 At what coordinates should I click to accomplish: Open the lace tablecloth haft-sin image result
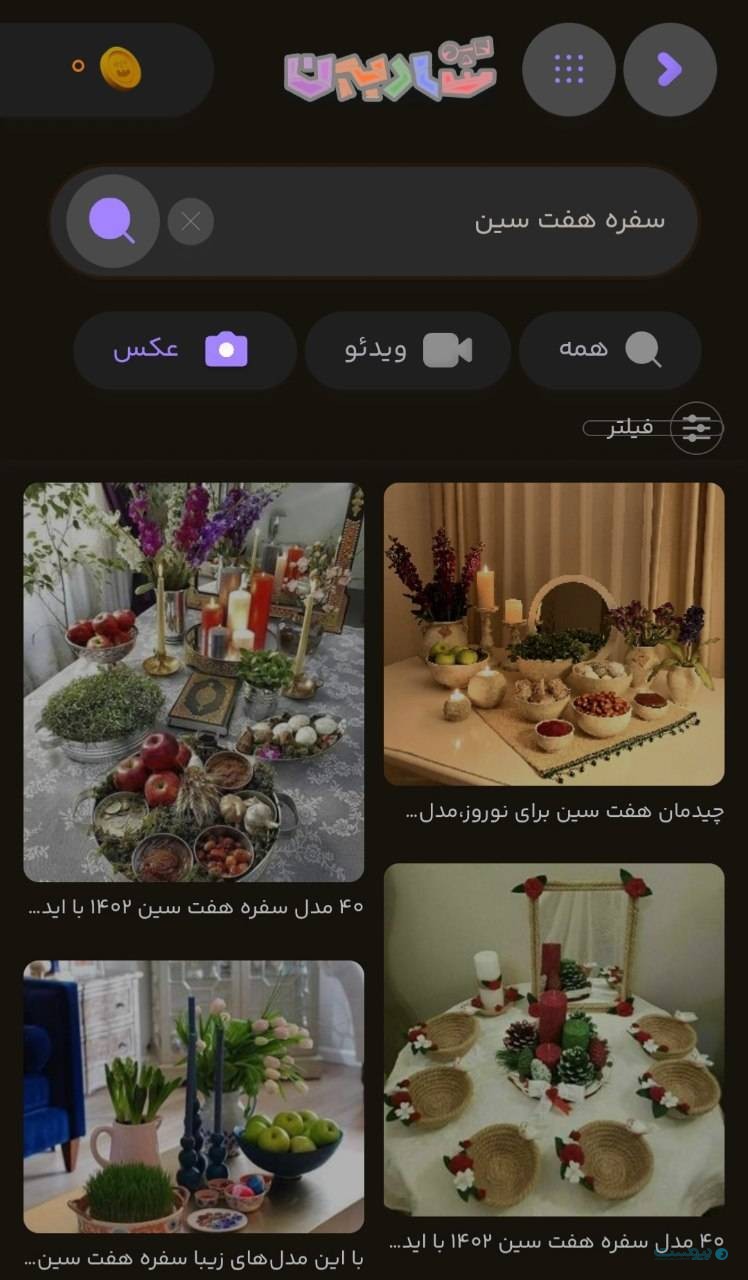tap(194, 682)
